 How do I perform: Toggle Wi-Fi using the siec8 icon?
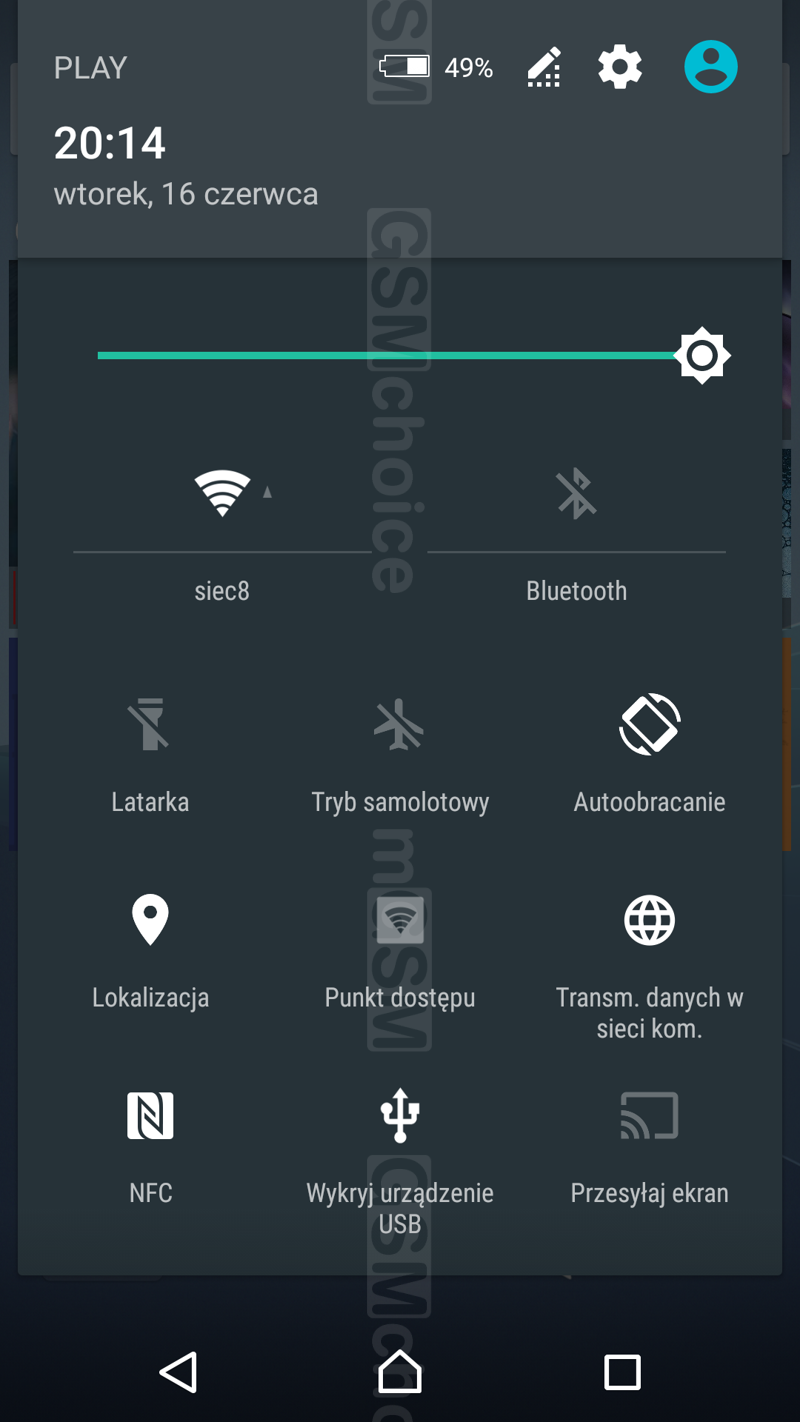[222, 493]
